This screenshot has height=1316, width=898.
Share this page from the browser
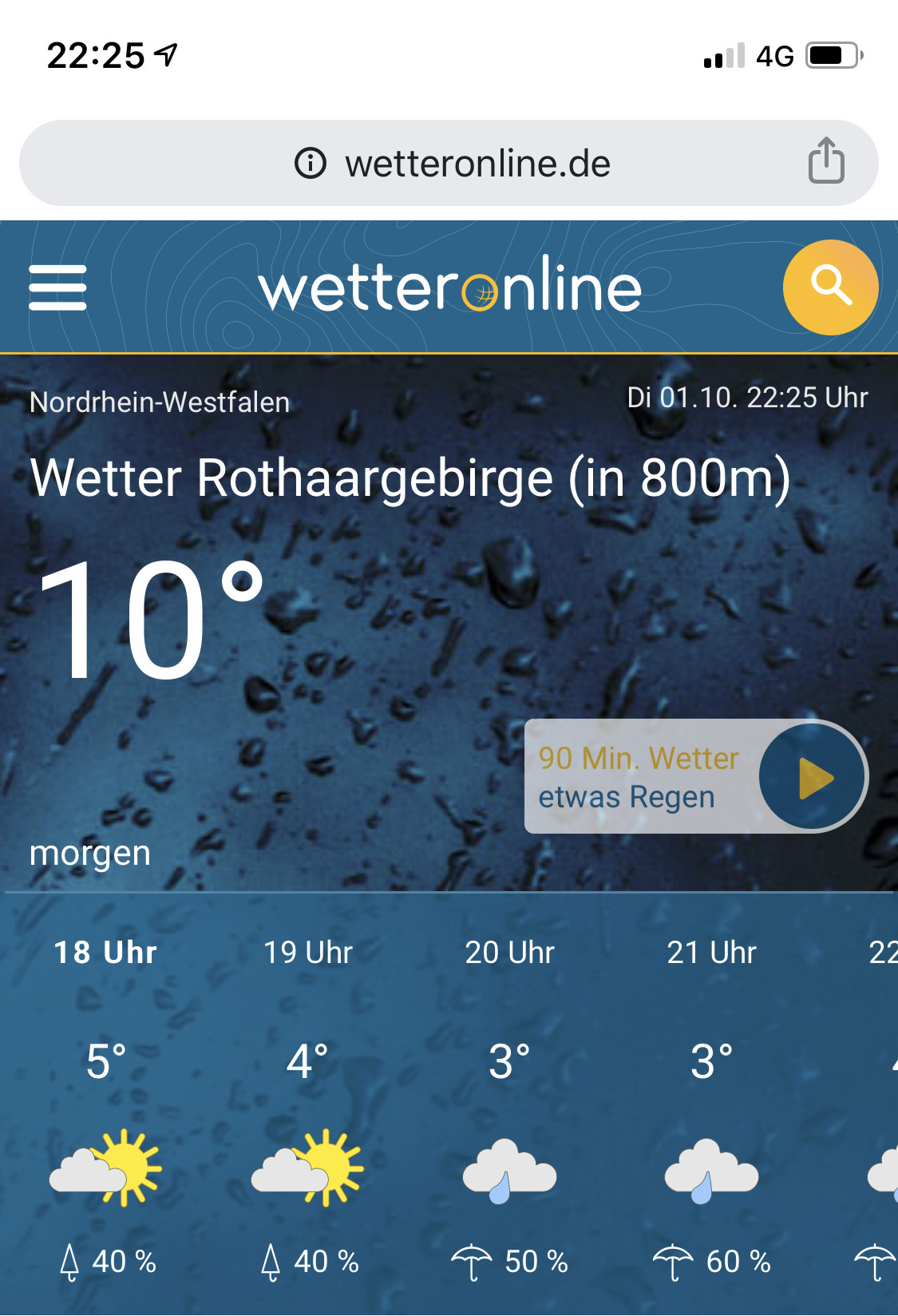click(826, 161)
